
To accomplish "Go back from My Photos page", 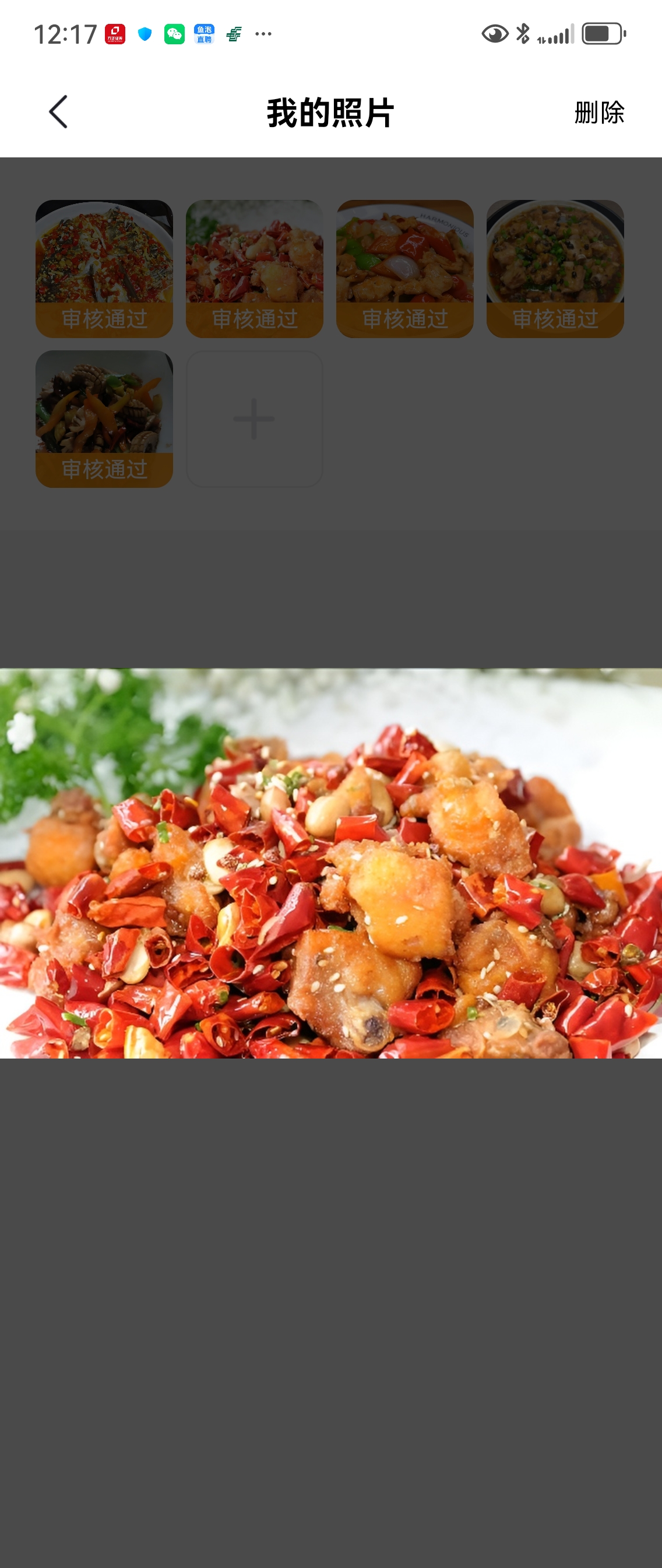I will tap(58, 112).
